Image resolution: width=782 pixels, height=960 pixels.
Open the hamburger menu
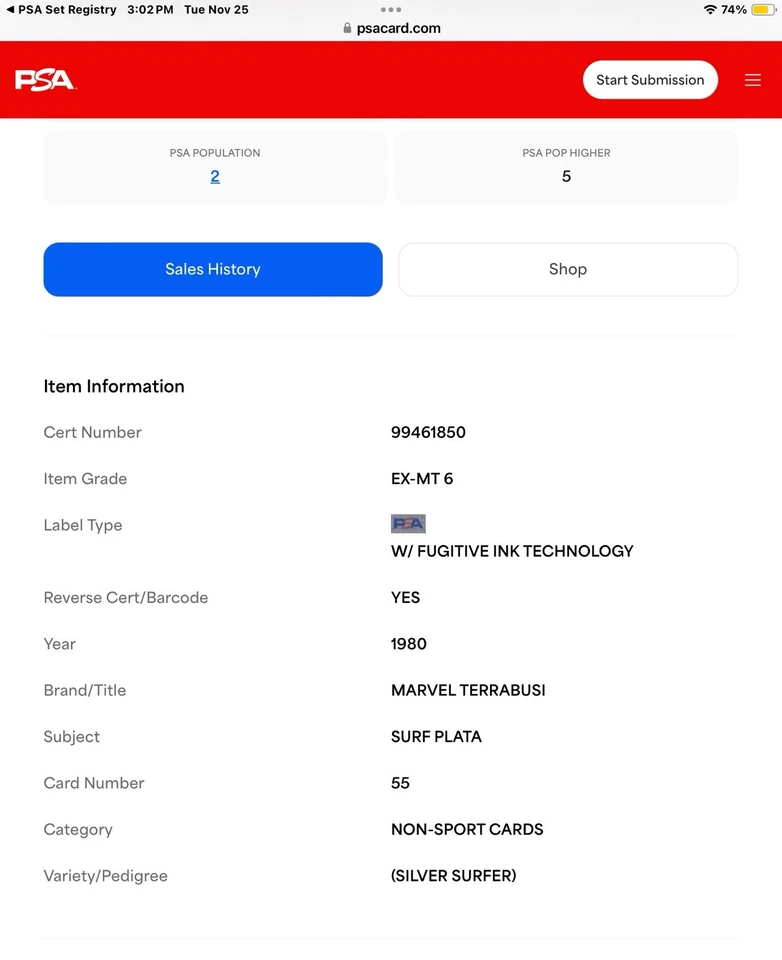753,80
